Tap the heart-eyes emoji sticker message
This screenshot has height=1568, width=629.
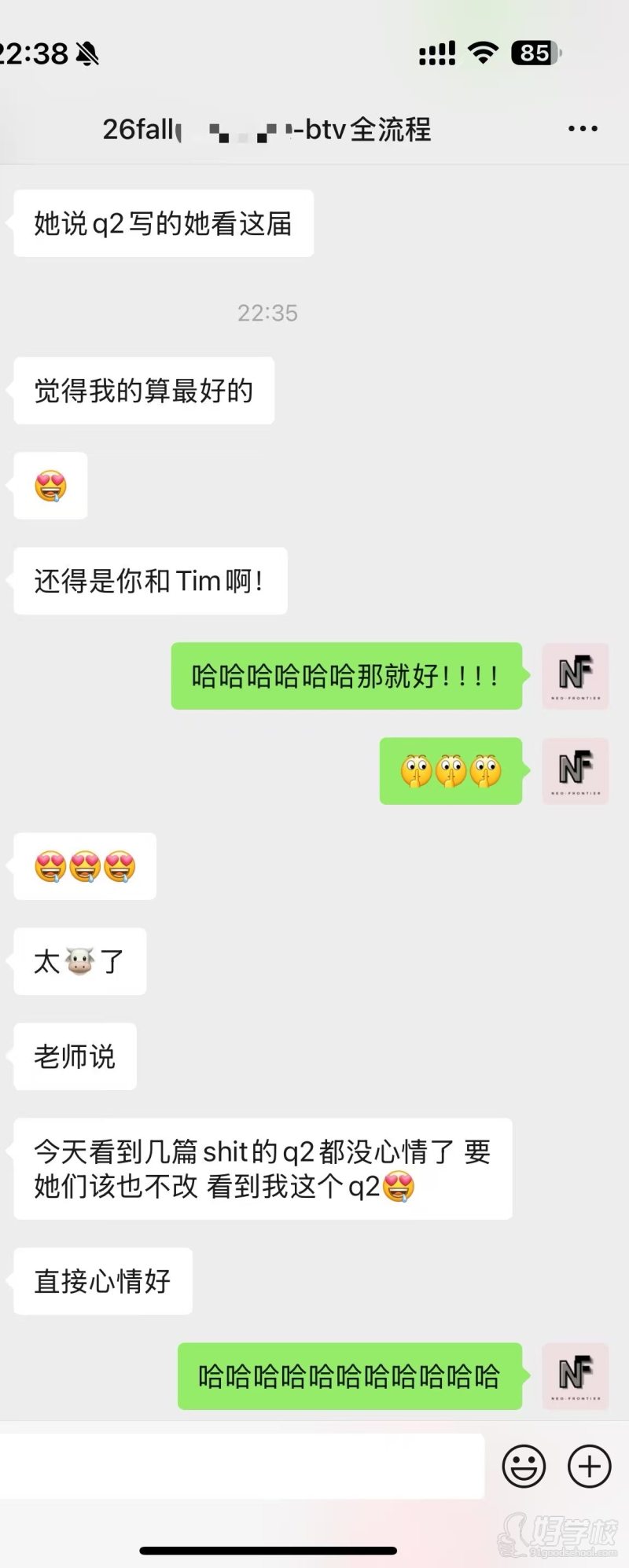[49, 486]
